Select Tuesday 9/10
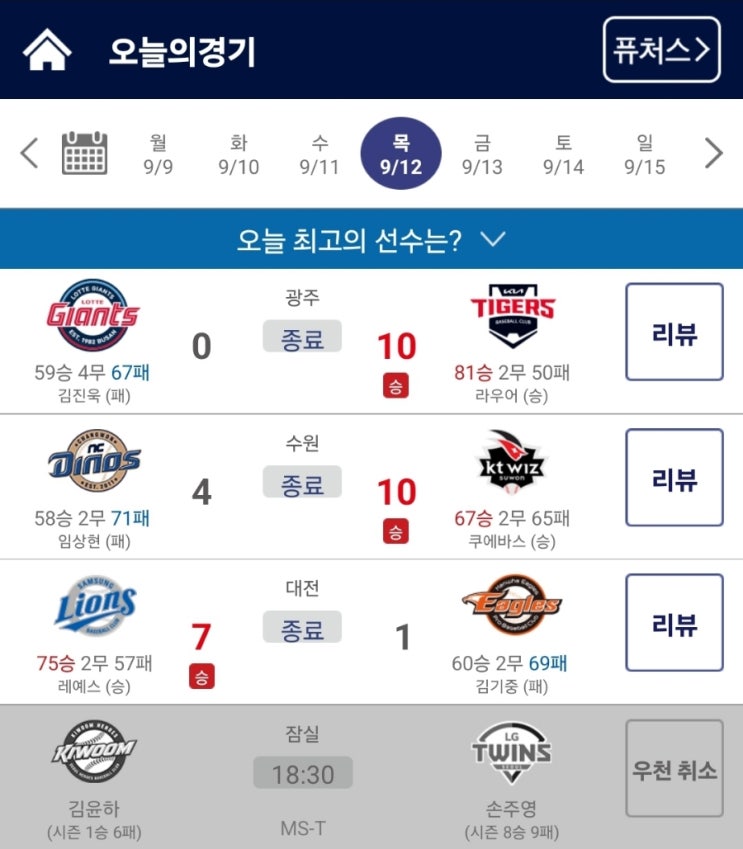743x849 pixels. point(239,154)
